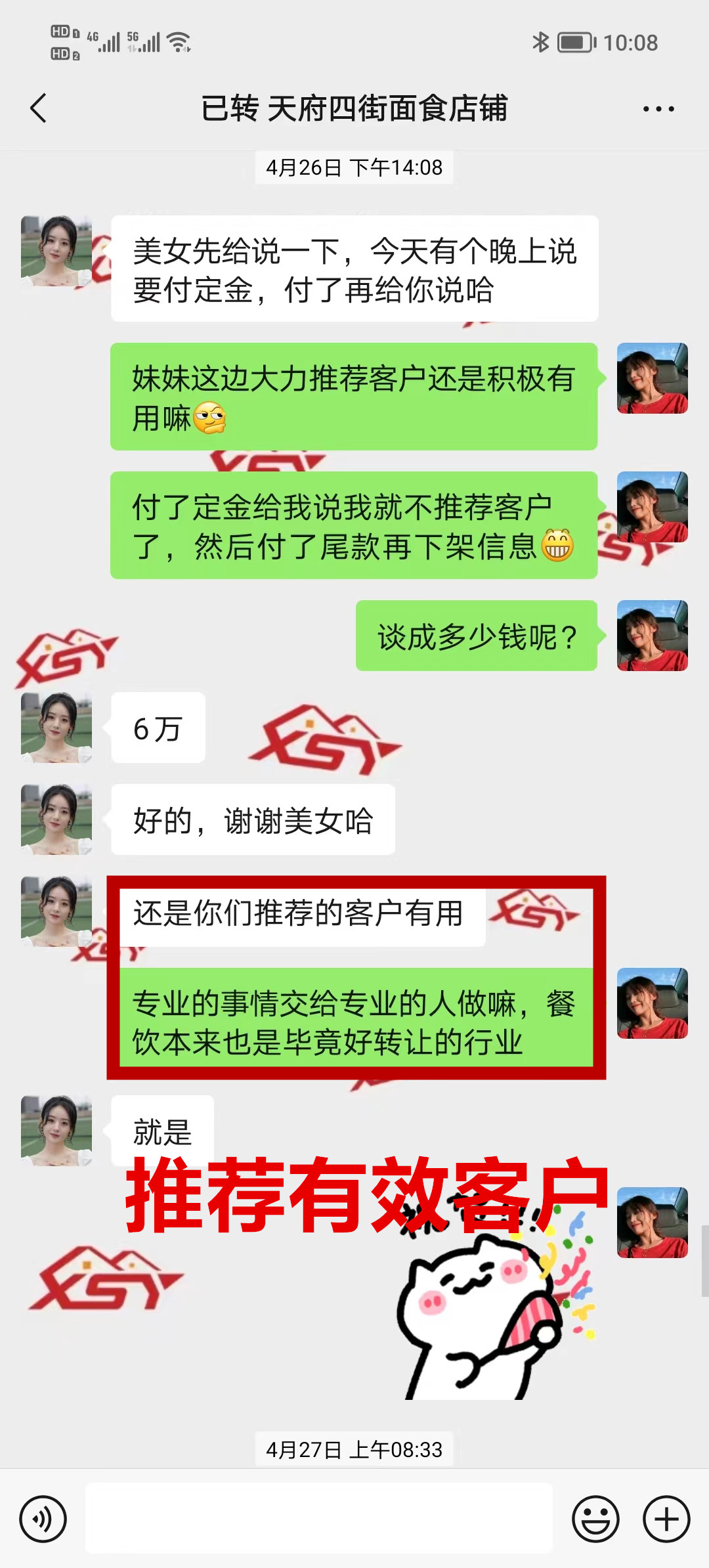Open the chat info overflow menu

(x=658, y=109)
